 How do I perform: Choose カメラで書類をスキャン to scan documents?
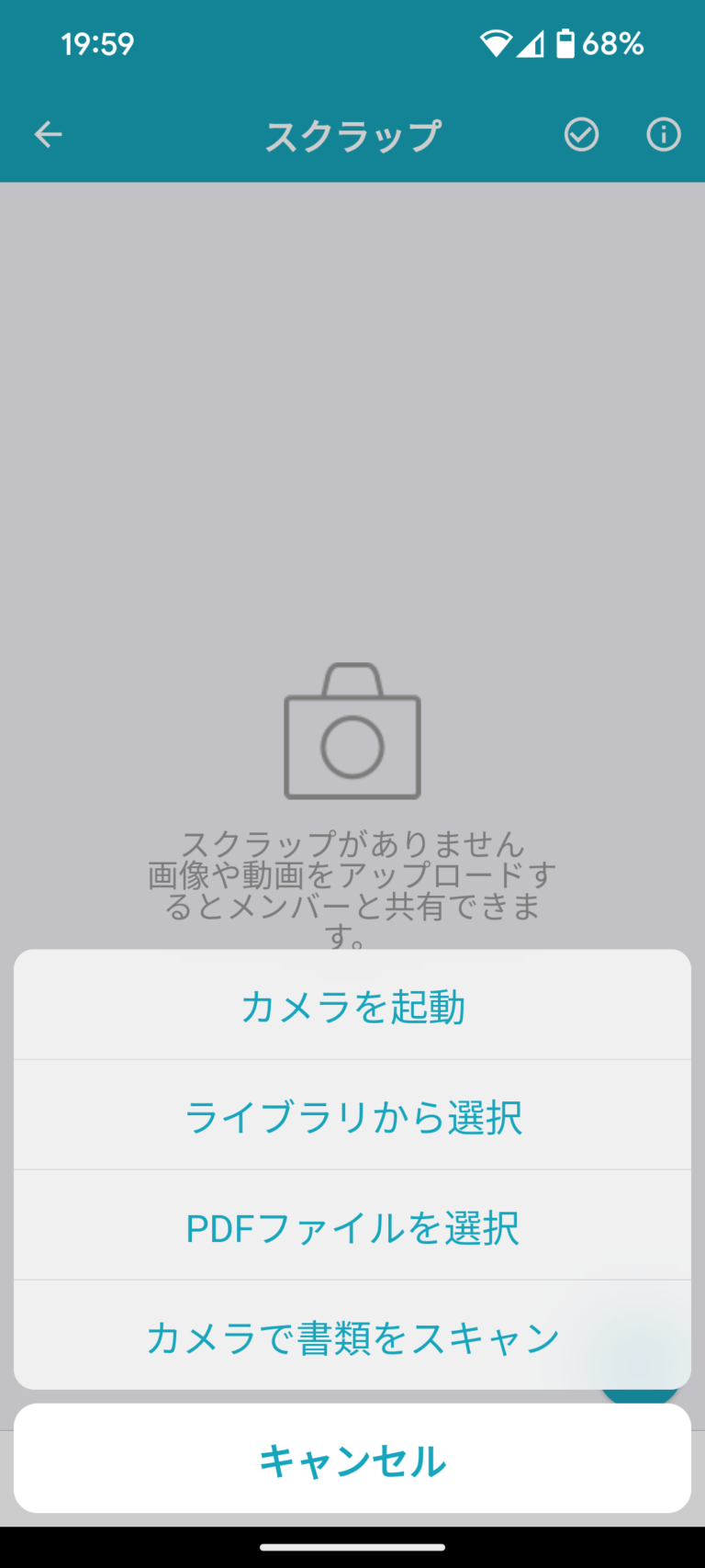pos(352,1337)
